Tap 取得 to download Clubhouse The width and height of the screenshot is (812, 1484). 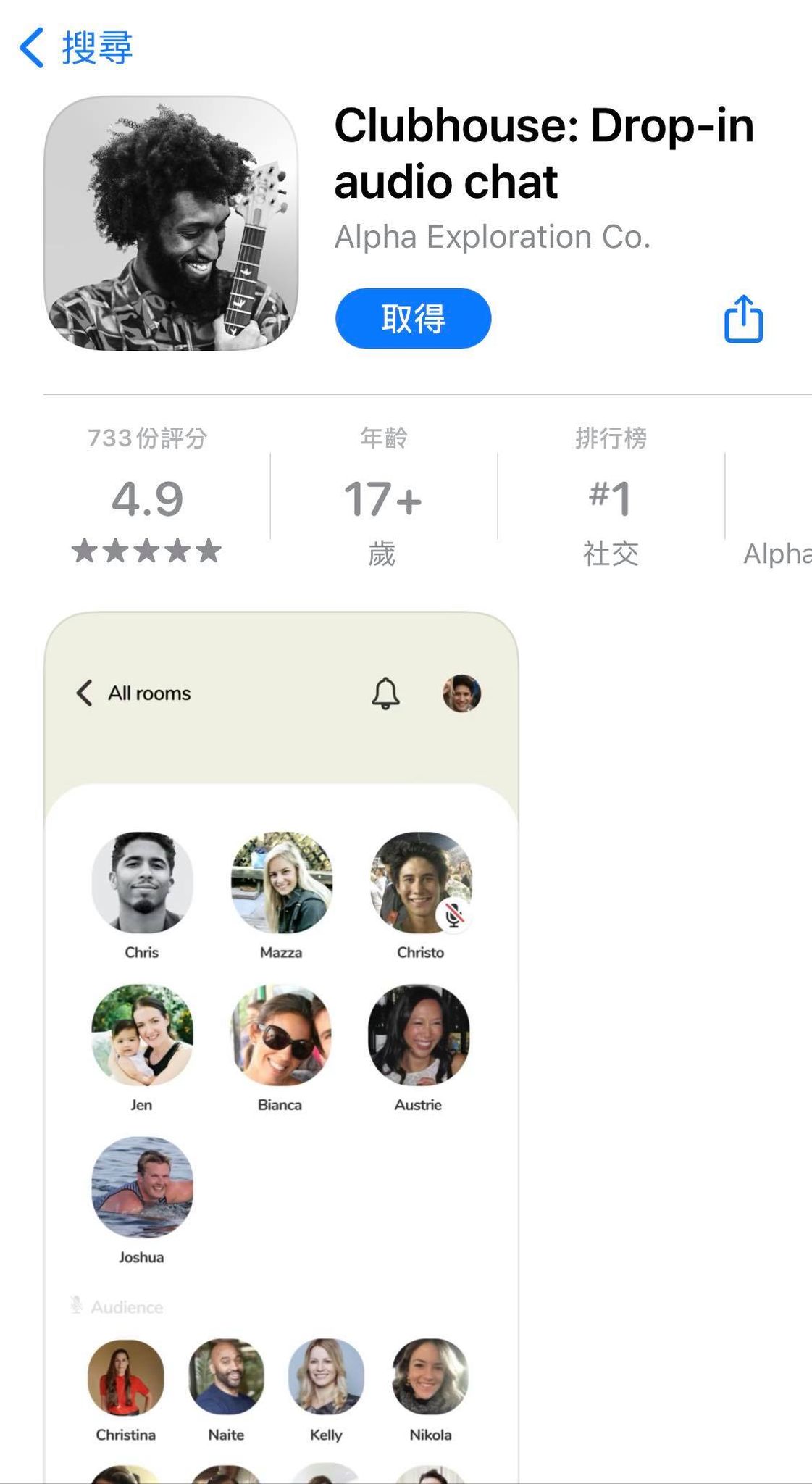413,319
